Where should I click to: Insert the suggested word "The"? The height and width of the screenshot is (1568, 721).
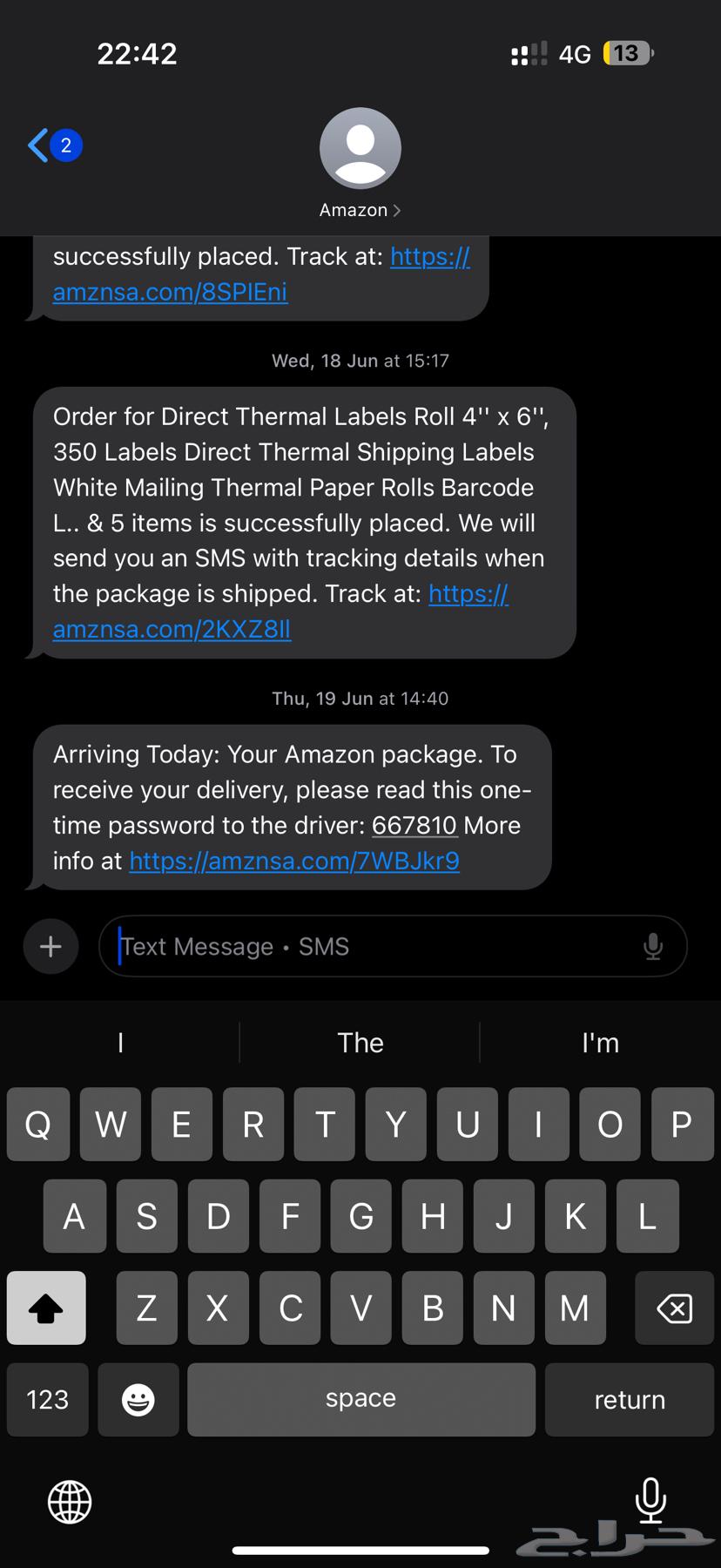click(x=360, y=1043)
